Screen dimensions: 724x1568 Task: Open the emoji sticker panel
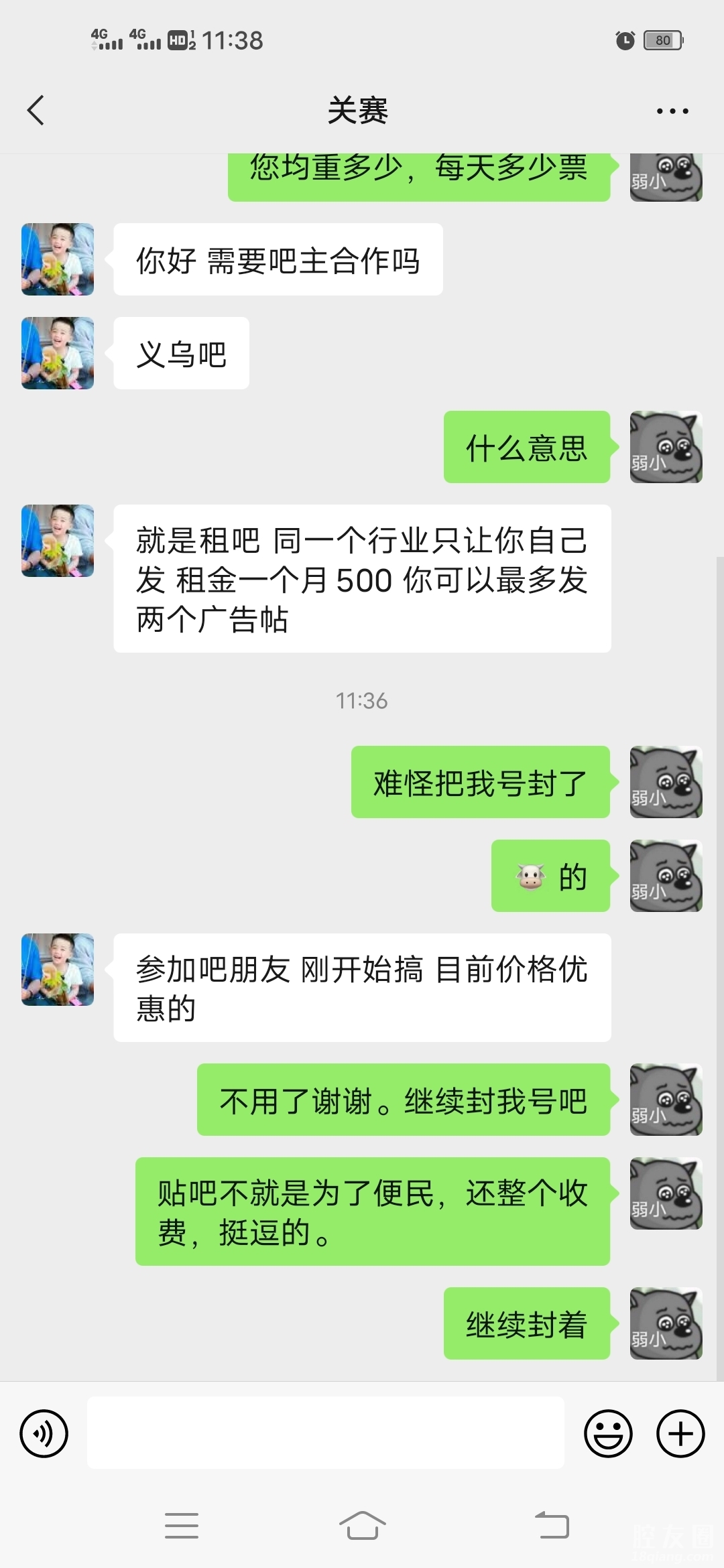click(608, 1434)
